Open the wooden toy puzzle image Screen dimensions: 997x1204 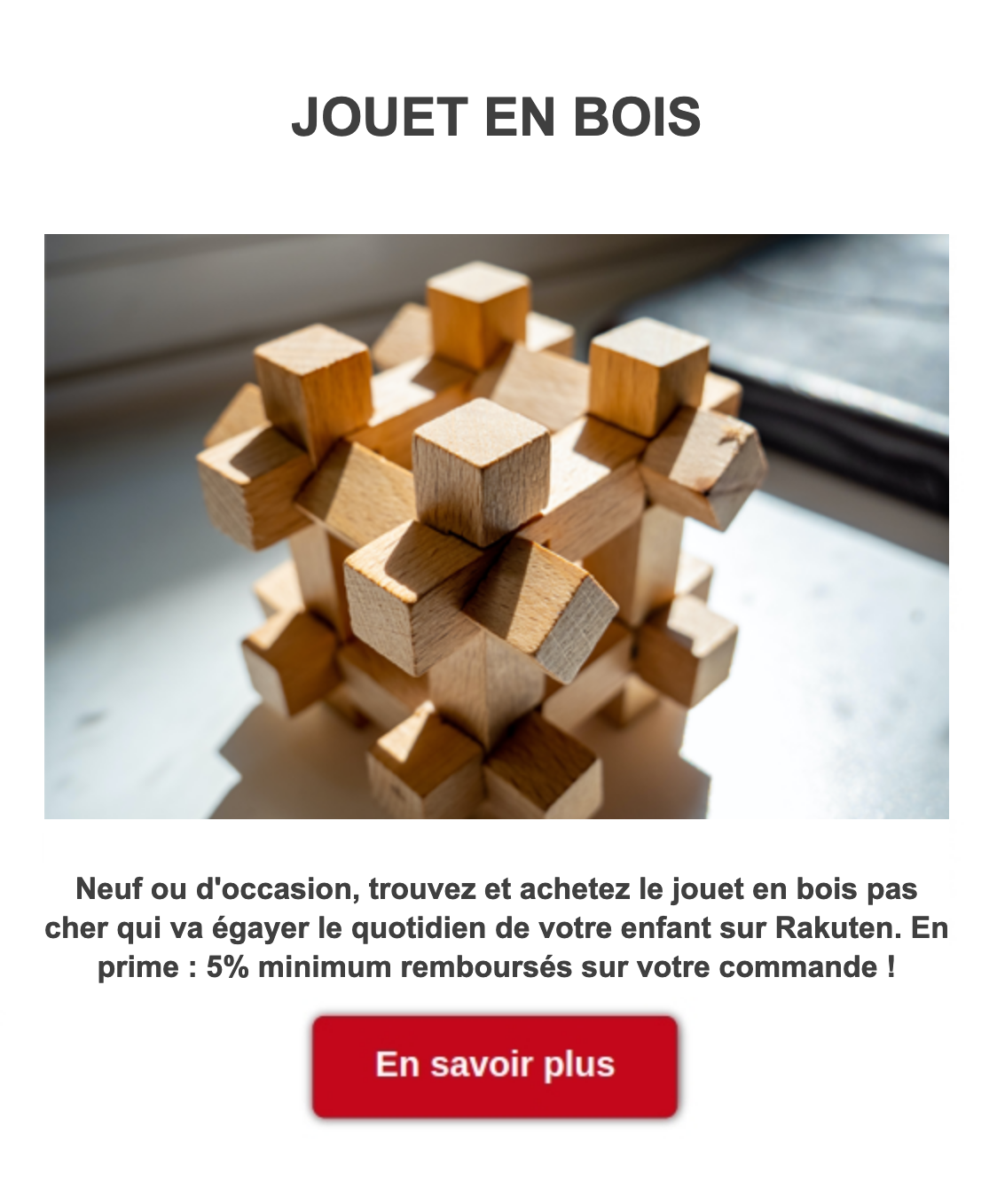496,526
